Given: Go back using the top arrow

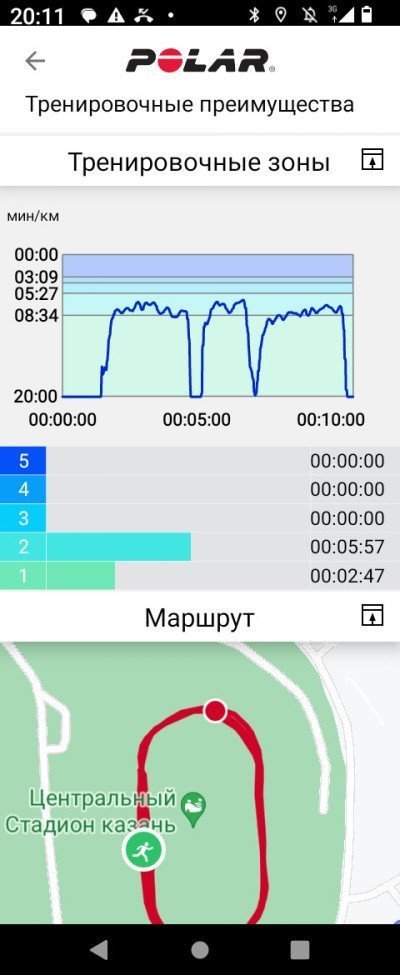Looking at the screenshot, I should pyautogui.click(x=35, y=60).
